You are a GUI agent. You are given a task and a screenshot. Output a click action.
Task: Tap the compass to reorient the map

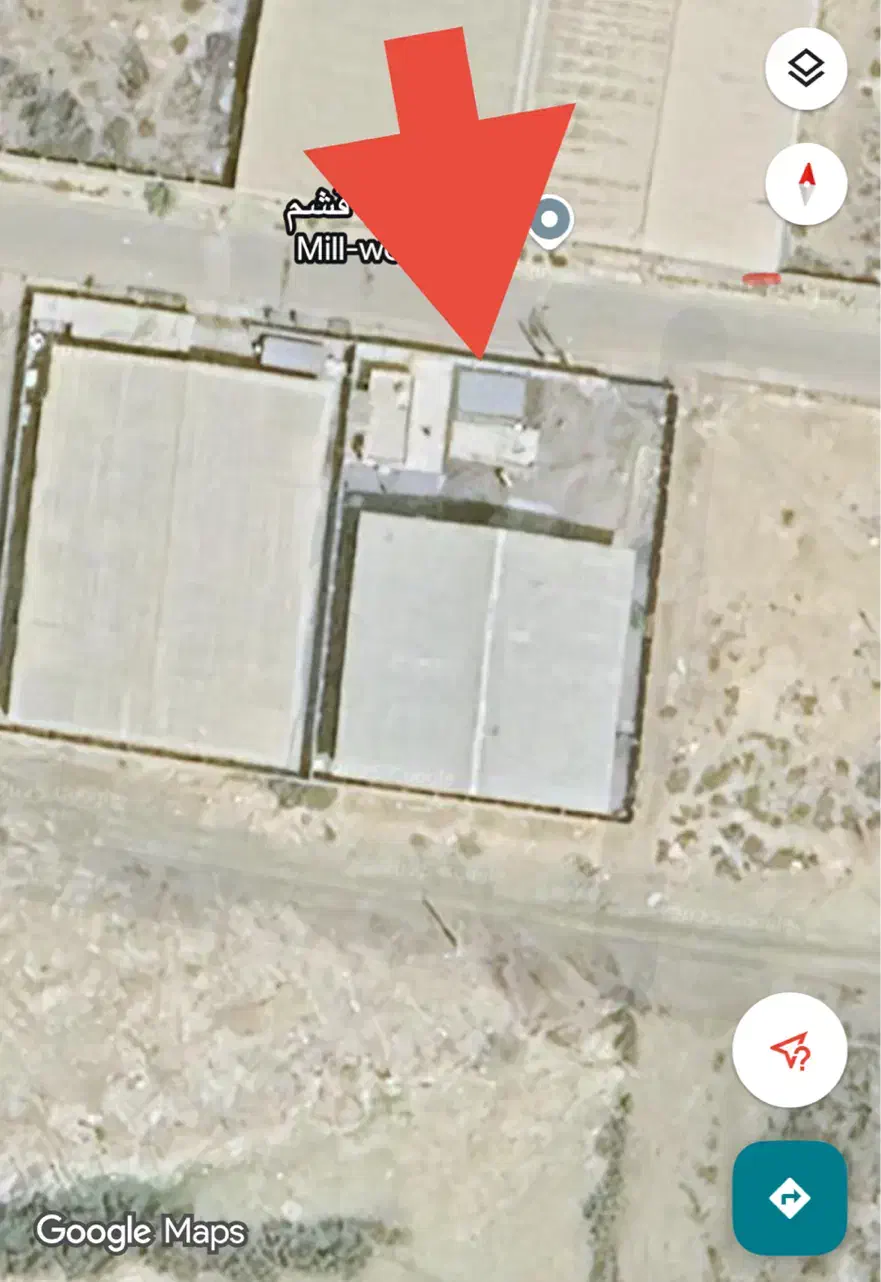point(805,185)
